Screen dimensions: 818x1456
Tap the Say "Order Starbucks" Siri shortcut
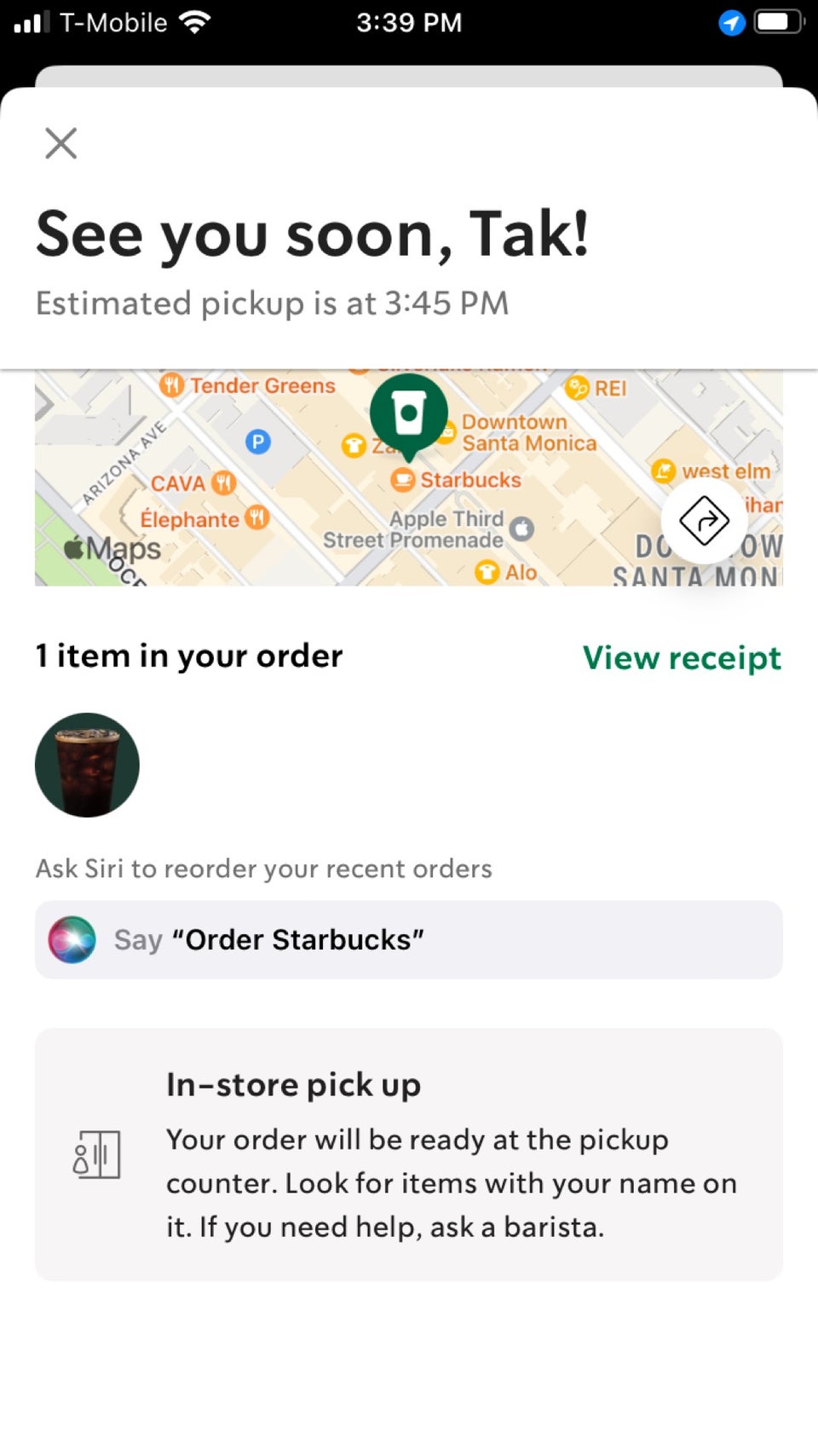(408, 939)
